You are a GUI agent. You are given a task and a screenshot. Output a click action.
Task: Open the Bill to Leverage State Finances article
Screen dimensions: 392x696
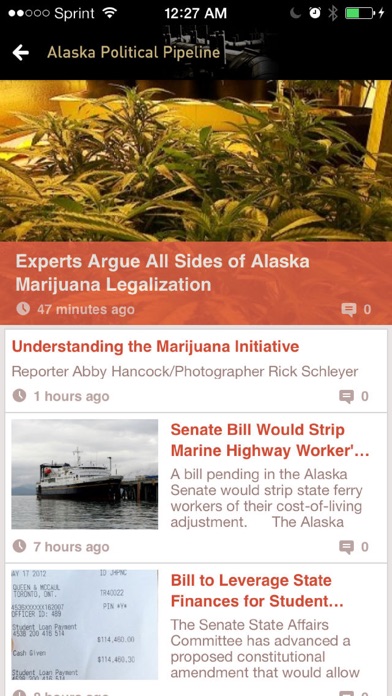coord(196,629)
